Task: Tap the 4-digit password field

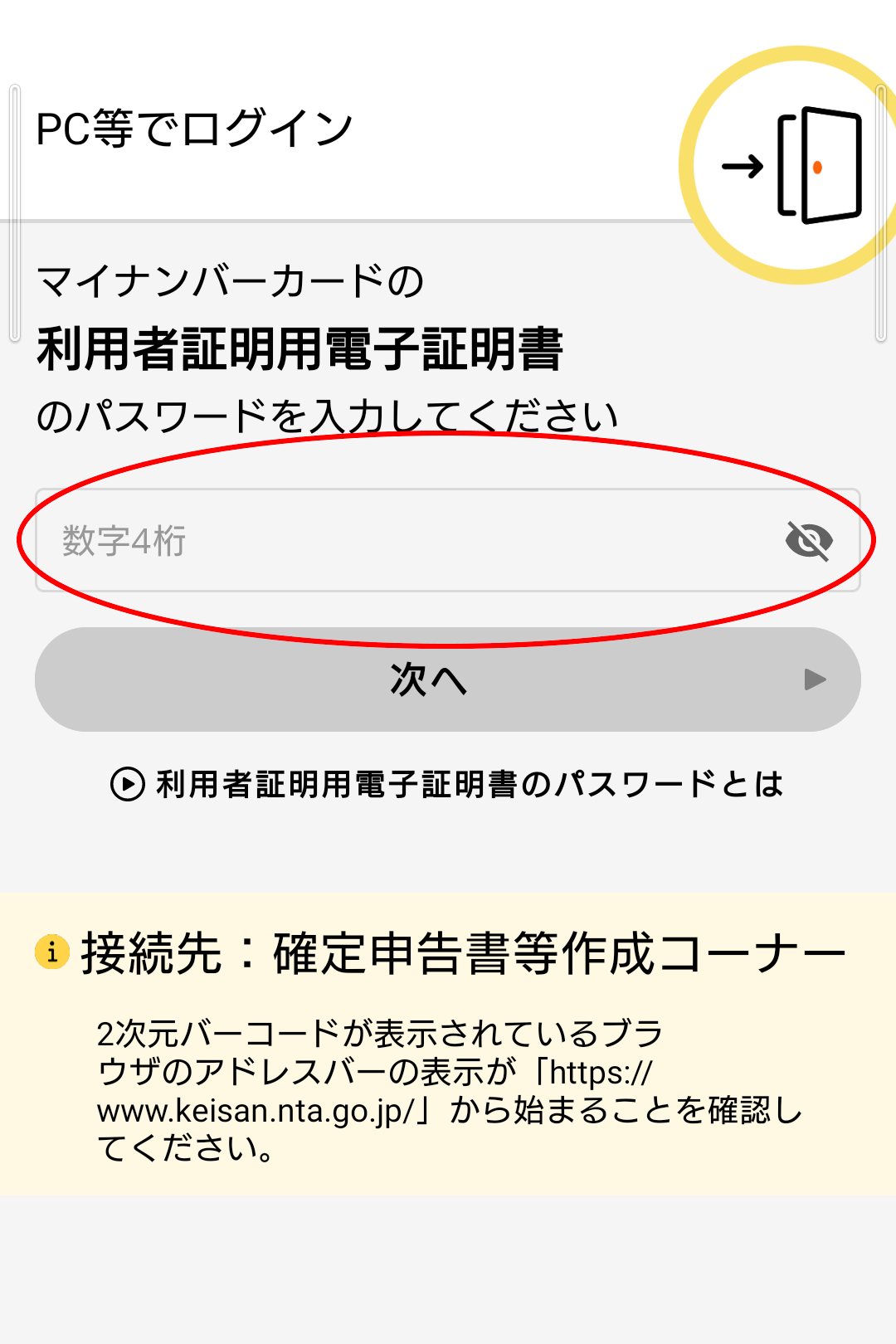Action: pos(398,541)
